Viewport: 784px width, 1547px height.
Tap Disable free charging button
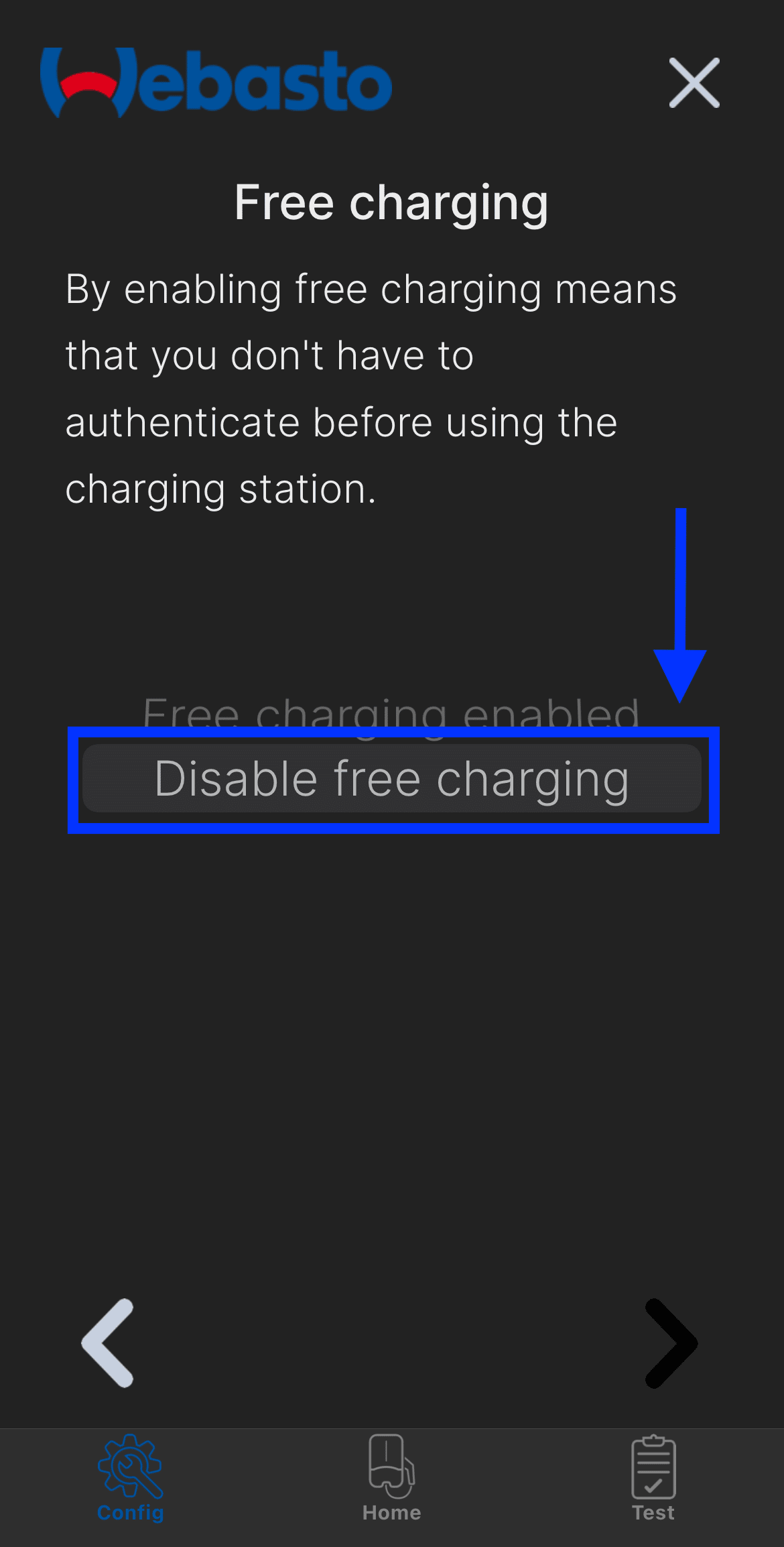[392, 779]
